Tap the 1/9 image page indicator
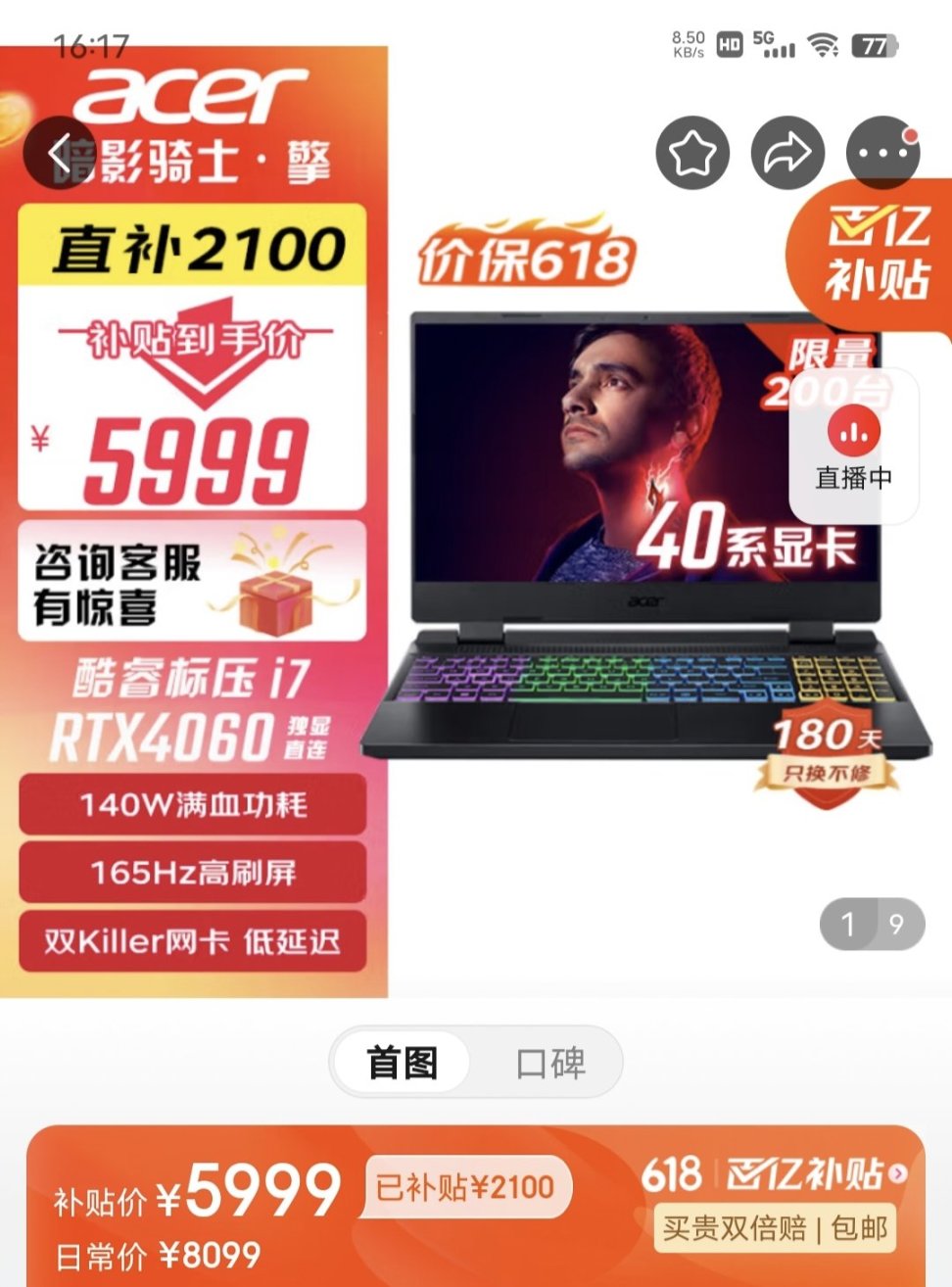952x1287 pixels. 871,924
